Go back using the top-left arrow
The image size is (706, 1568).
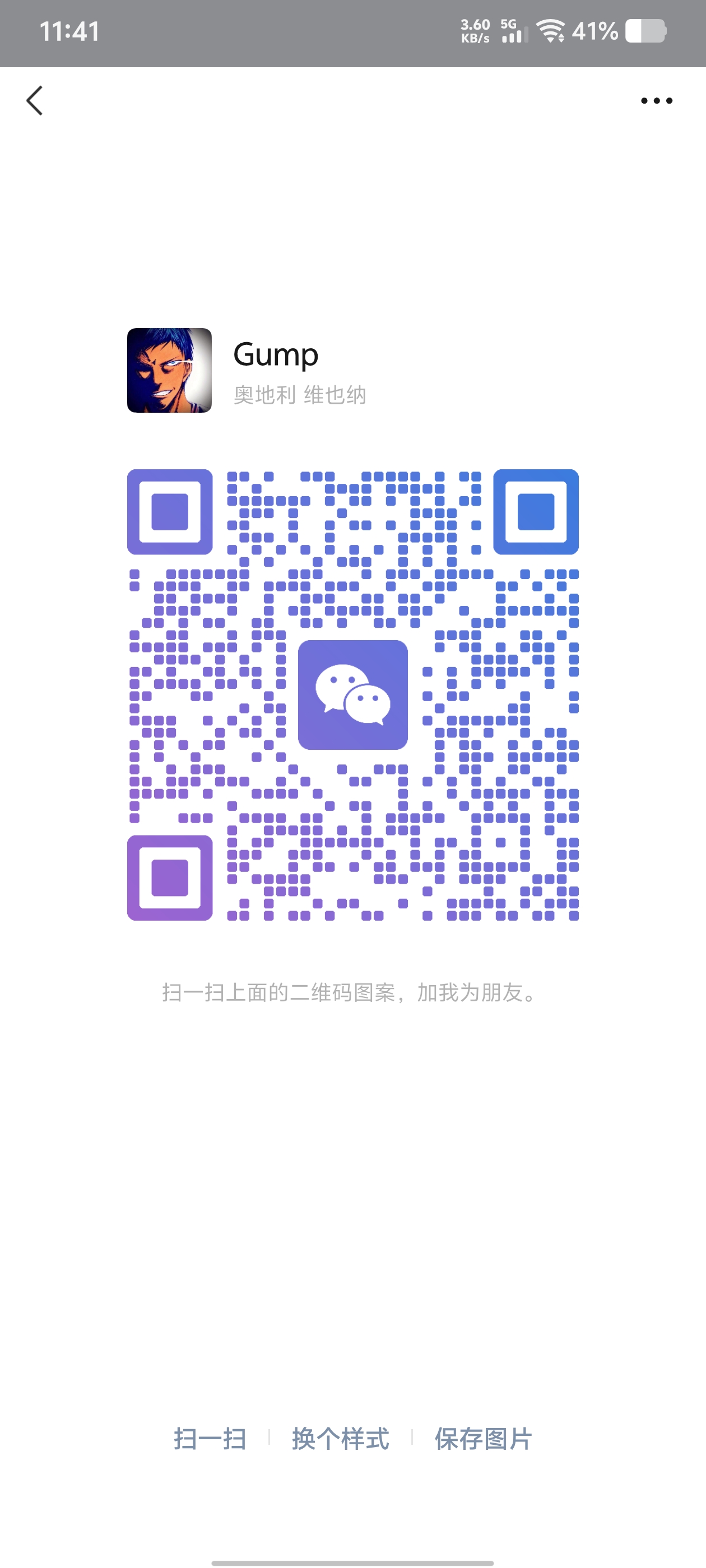point(35,100)
